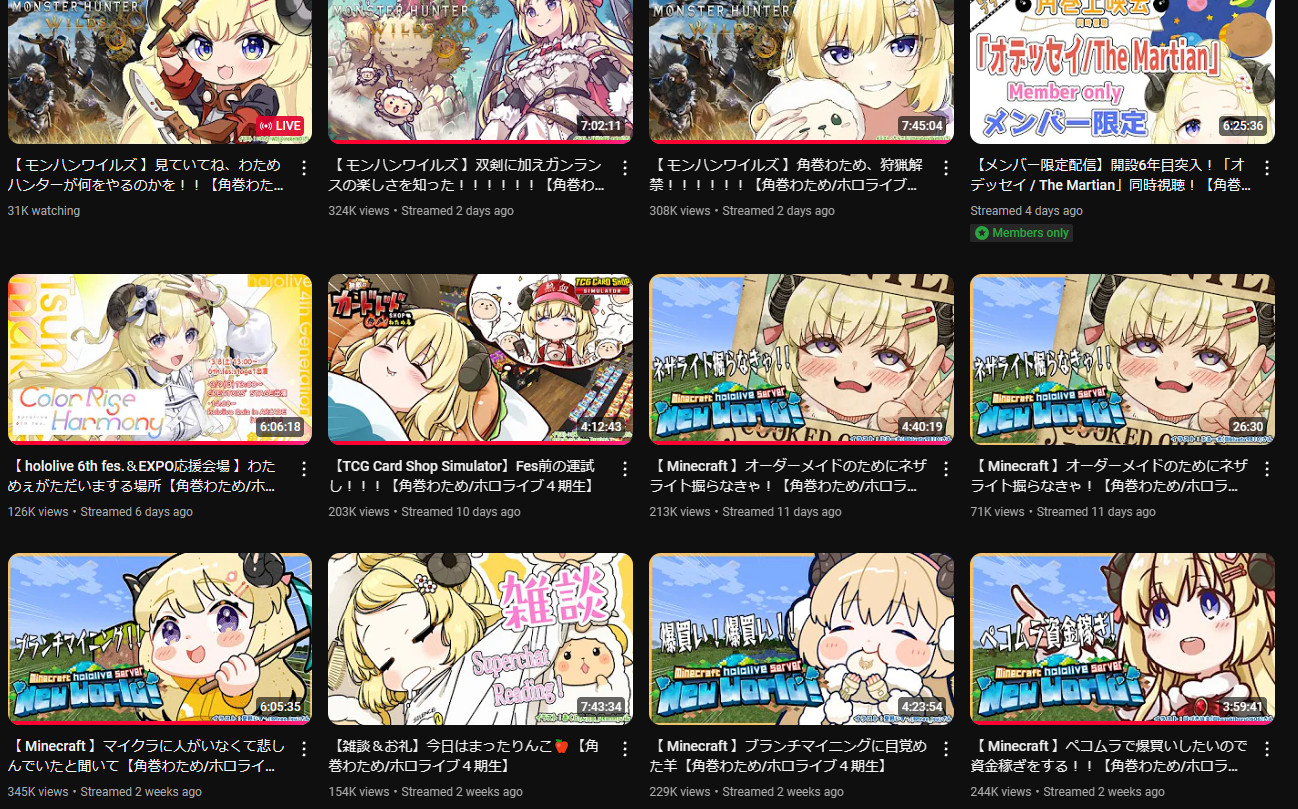Show options menu for TCG Card Shop video
This screenshot has height=809, width=1298.
[625, 469]
